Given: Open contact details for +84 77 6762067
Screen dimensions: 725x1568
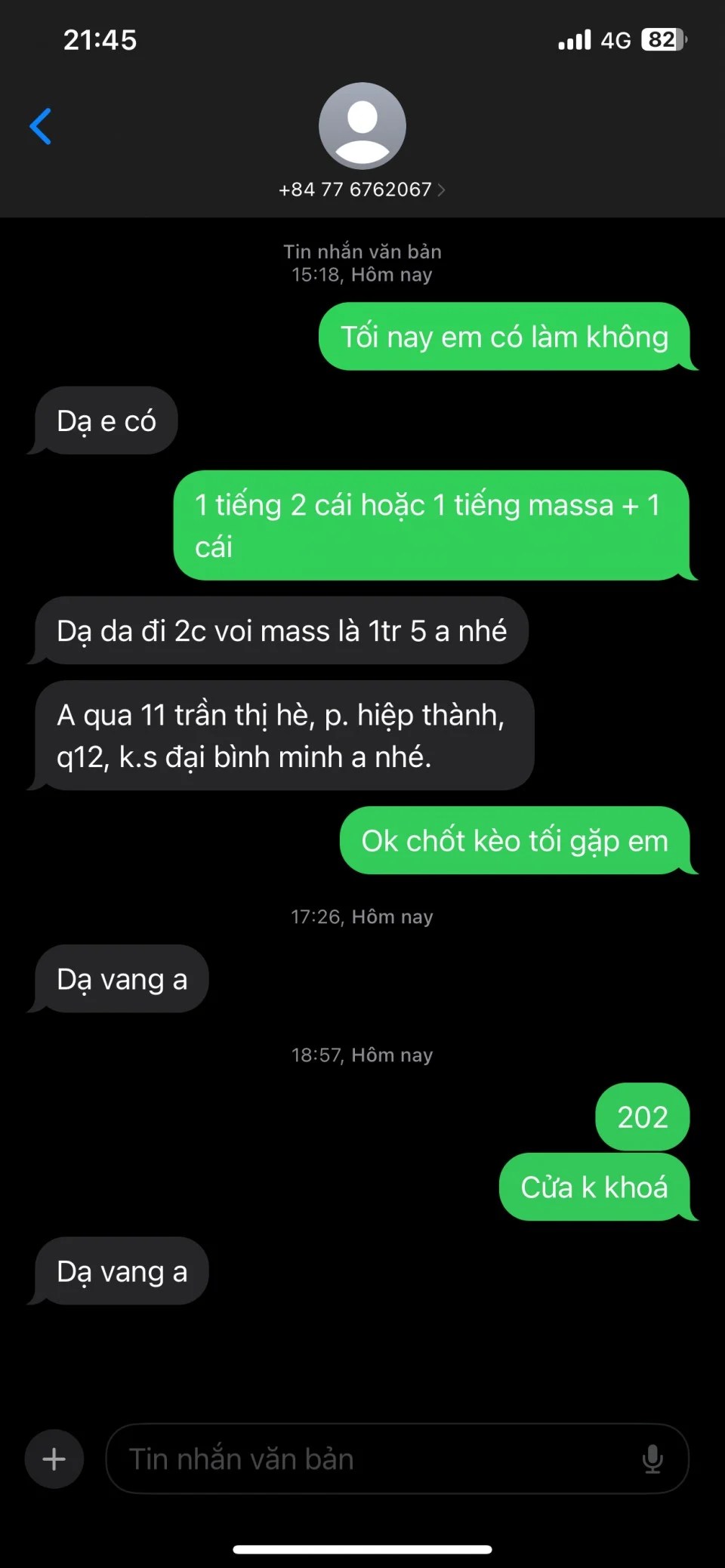Looking at the screenshot, I should pyautogui.click(x=362, y=189).
